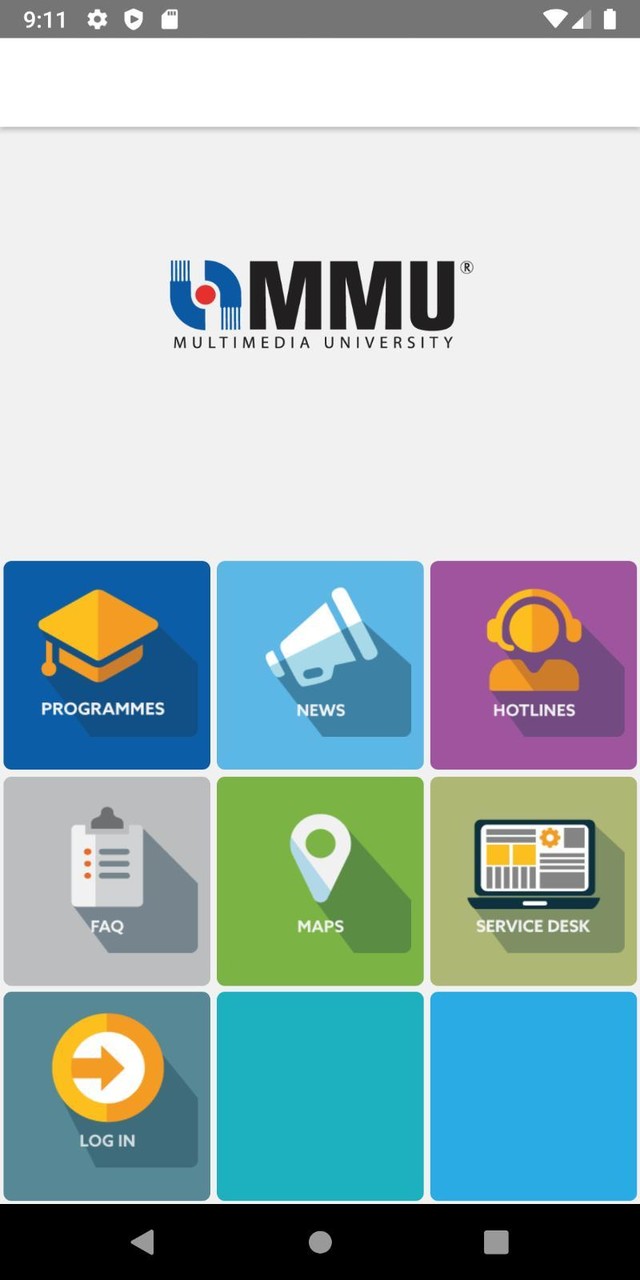Open the Programmes tile
Screen dimensions: 640x1280
click(107, 665)
